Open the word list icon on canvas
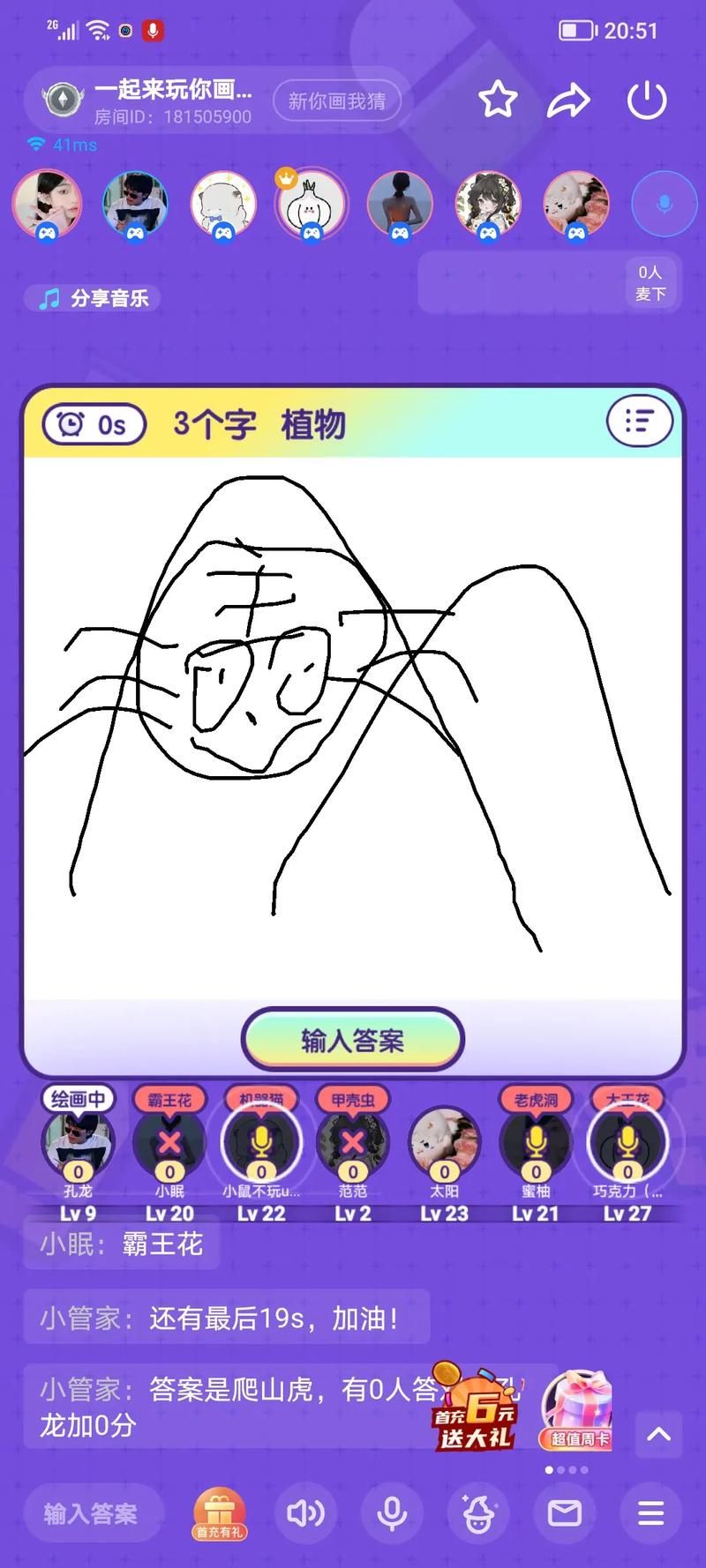Viewport: 706px width, 1568px height. pos(640,422)
